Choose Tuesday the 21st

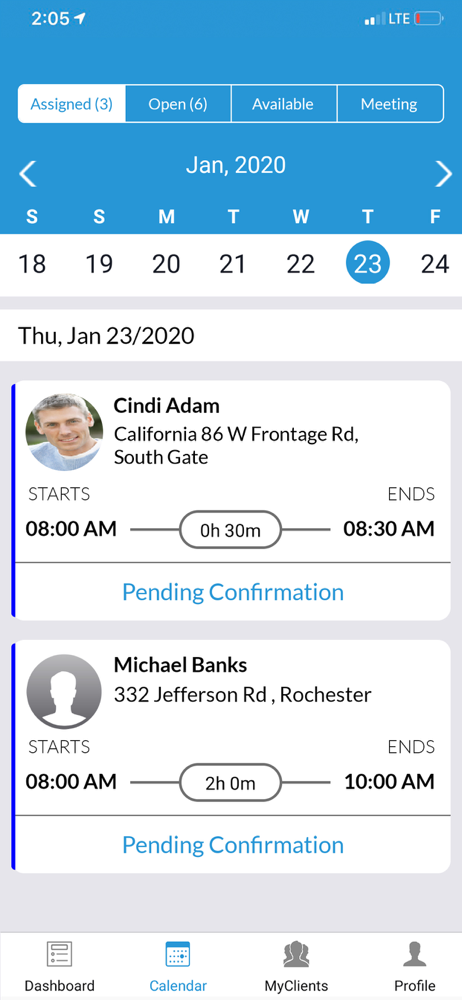(233, 263)
